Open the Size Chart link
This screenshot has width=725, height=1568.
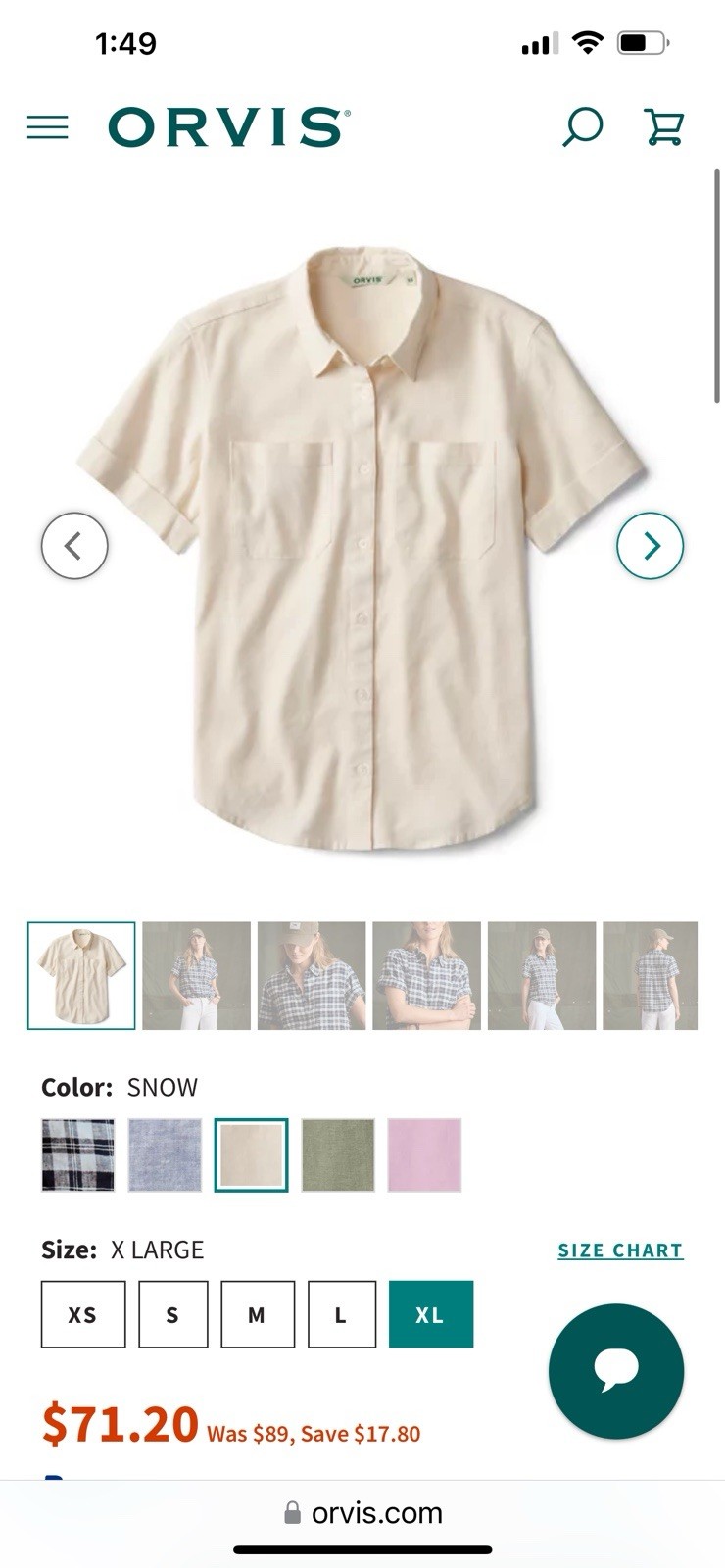pos(620,1250)
